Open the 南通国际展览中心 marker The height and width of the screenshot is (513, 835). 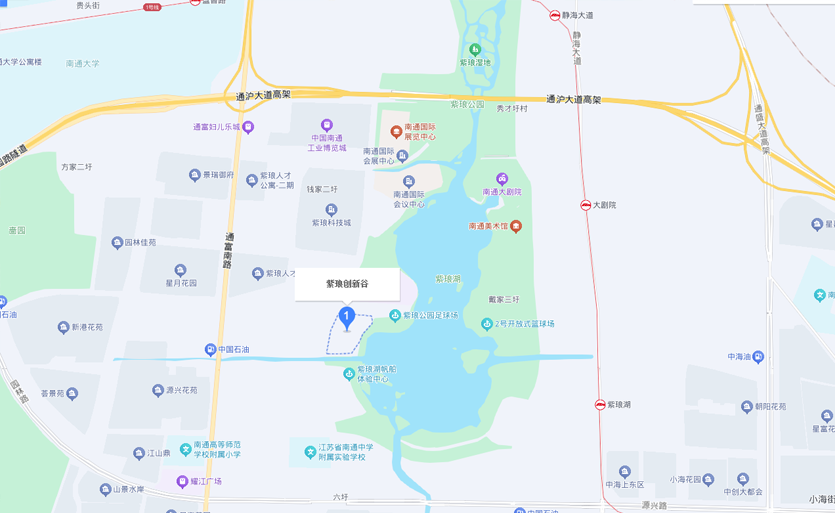click(396, 130)
